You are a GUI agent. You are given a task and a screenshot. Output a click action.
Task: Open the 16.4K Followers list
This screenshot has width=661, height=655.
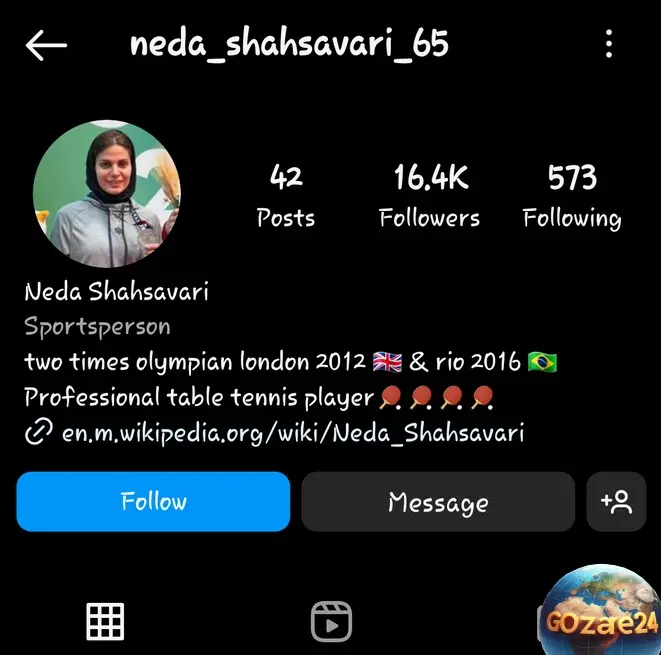(430, 196)
